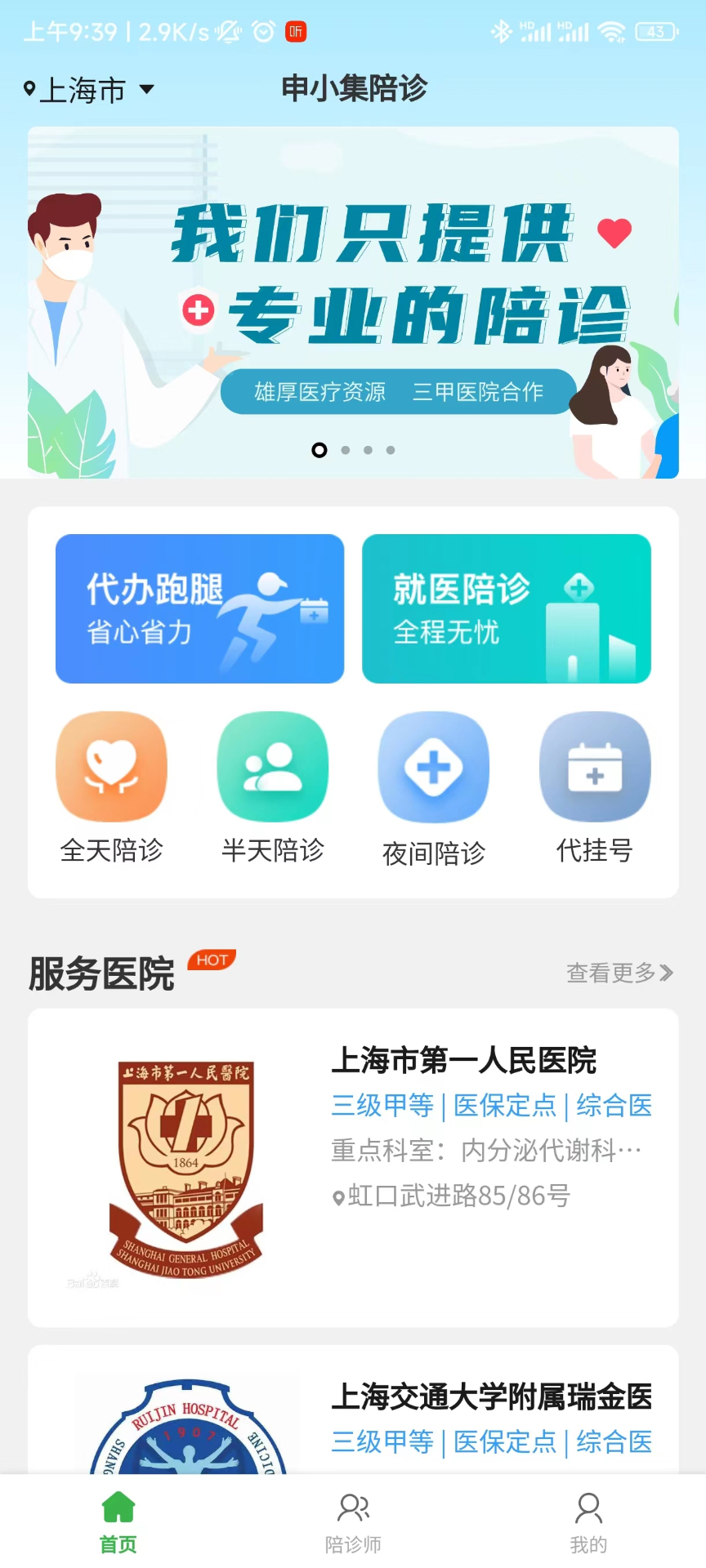Open 代挂号 registration service
Viewport: 706px width, 1568px height.
tap(595, 788)
